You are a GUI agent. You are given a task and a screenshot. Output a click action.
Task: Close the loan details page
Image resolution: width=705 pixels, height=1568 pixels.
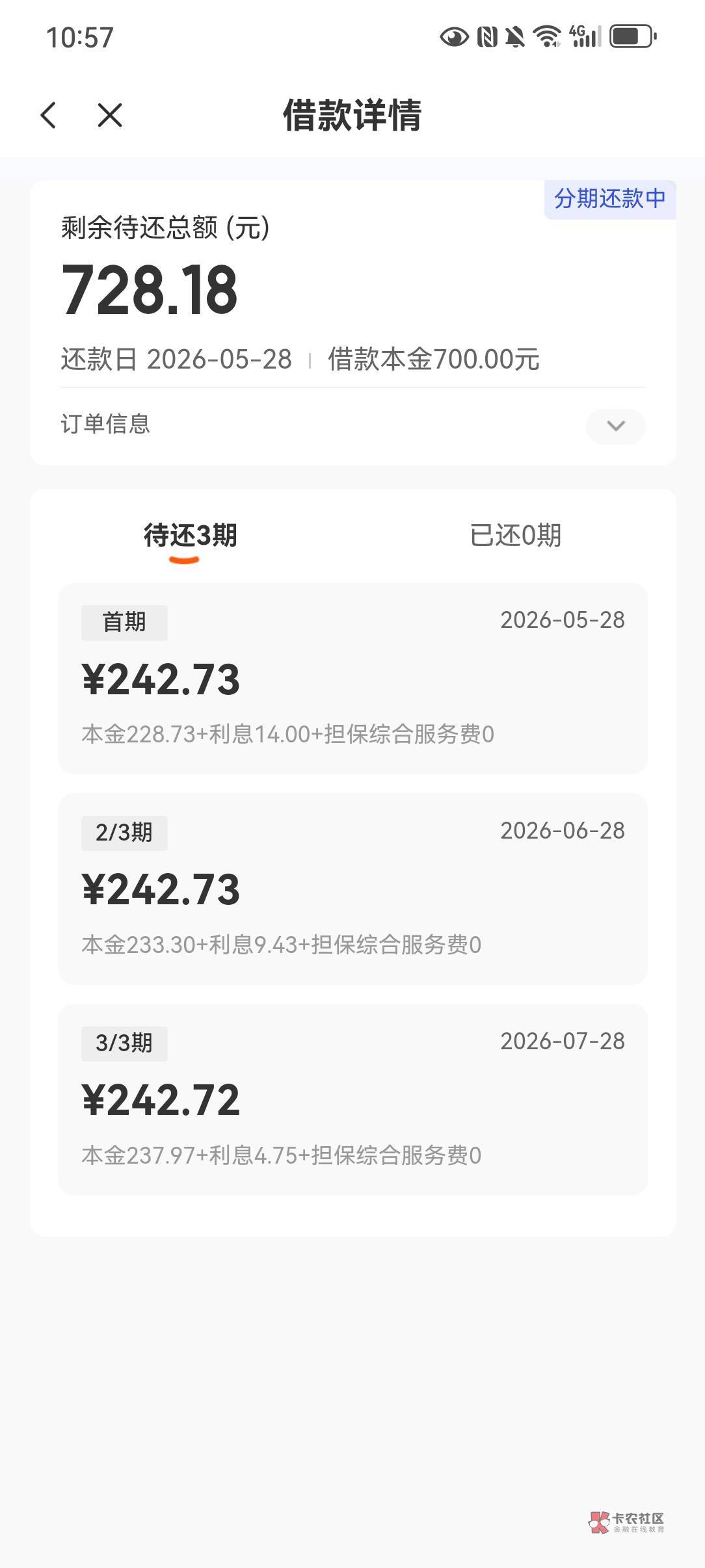pyautogui.click(x=110, y=116)
